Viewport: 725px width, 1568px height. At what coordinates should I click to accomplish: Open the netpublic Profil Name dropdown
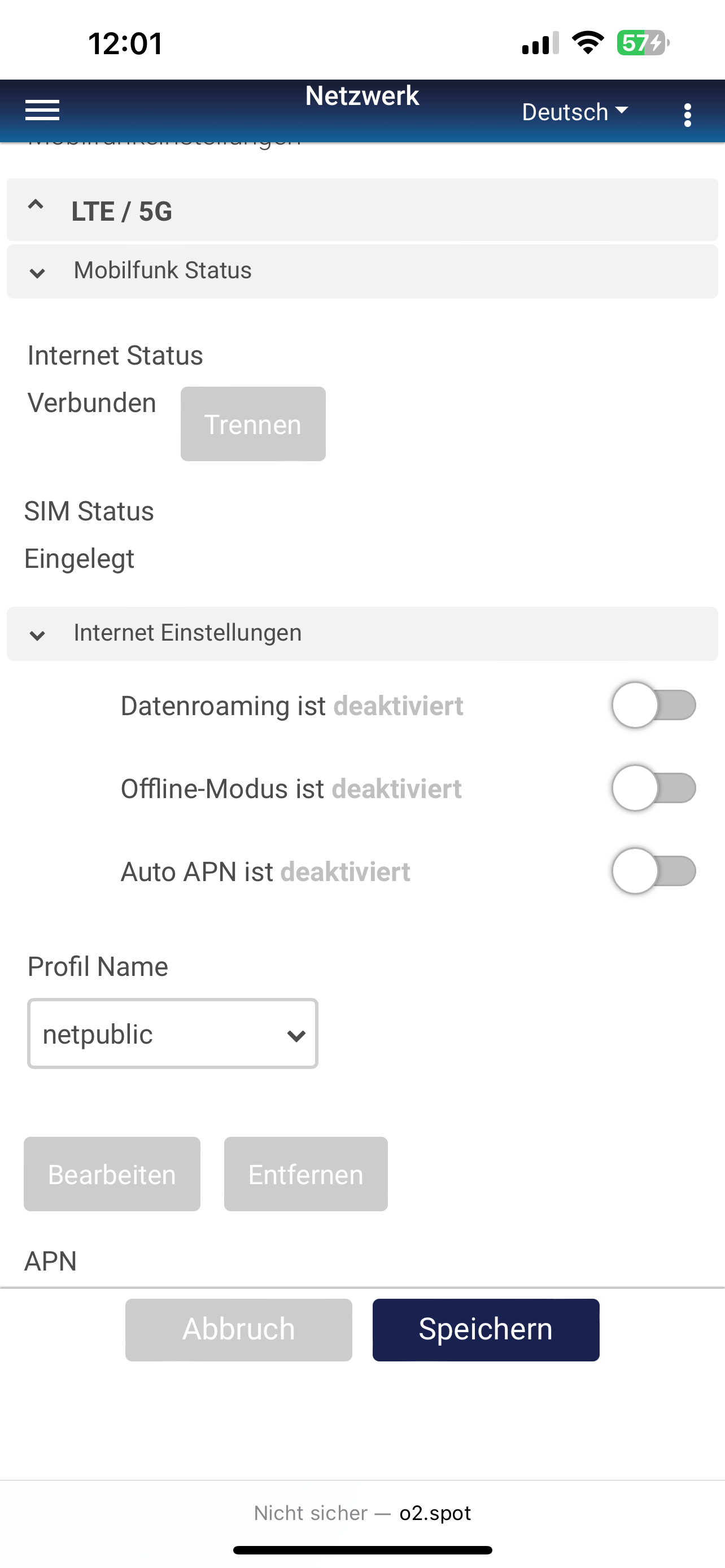pyautogui.click(x=173, y=1033)
